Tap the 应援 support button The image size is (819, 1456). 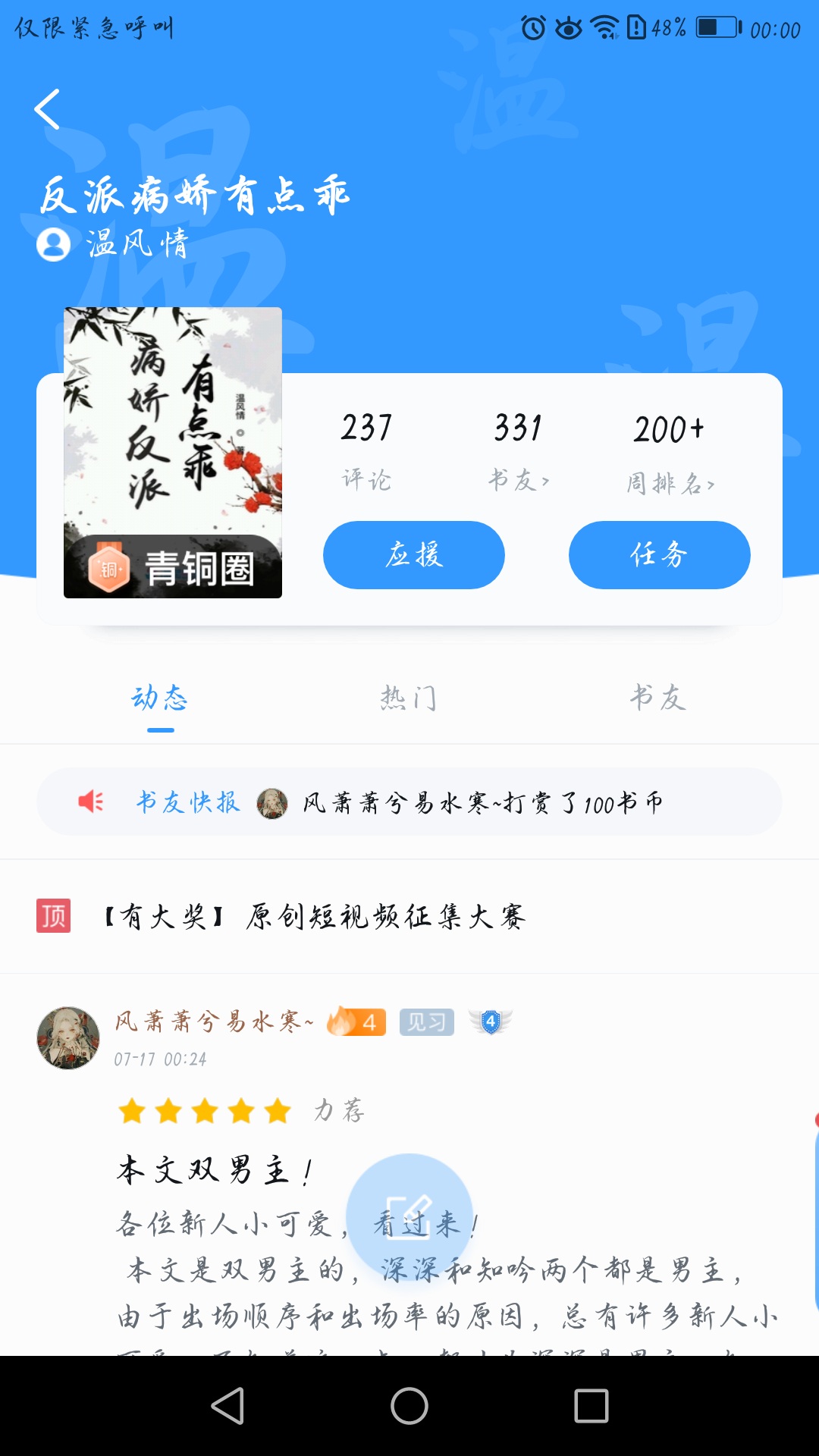pyautogui.click(x=414, y=555)
